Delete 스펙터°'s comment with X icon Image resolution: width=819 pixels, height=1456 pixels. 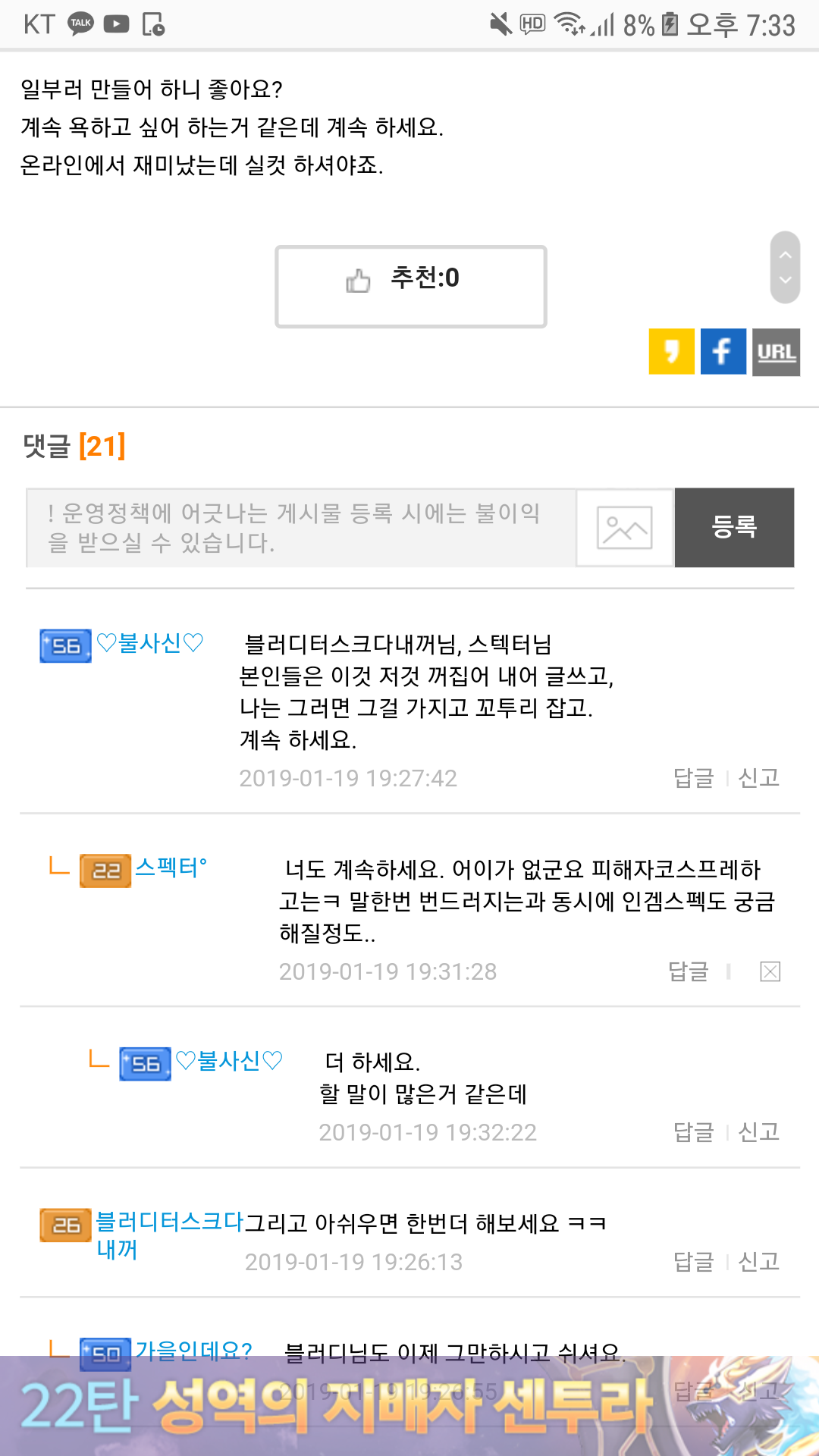click(770, 971)
